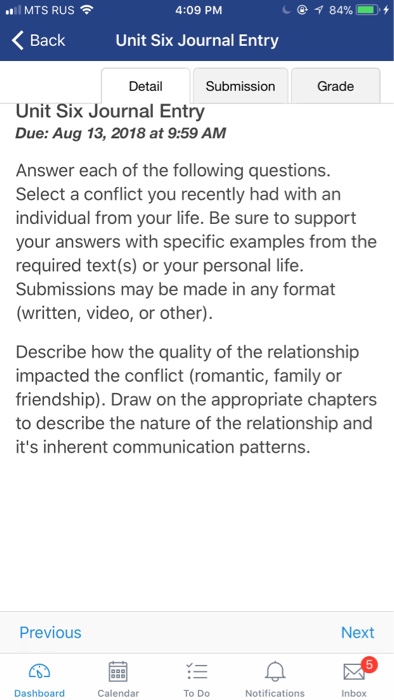This screenshot has width=394, height=700.
Task: Switch to the Submission tab
Action: 240,86
